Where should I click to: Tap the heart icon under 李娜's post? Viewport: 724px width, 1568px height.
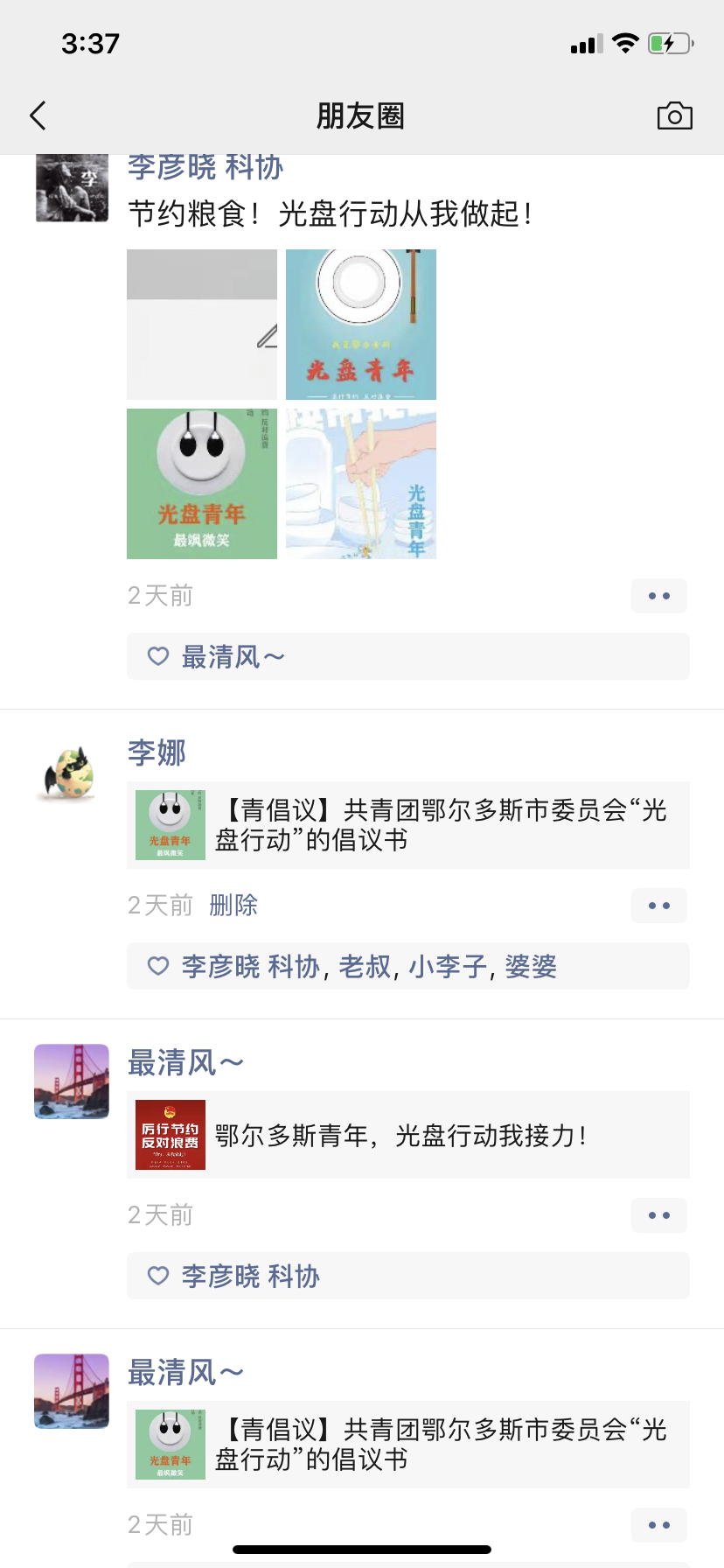[x=157, y=966]
